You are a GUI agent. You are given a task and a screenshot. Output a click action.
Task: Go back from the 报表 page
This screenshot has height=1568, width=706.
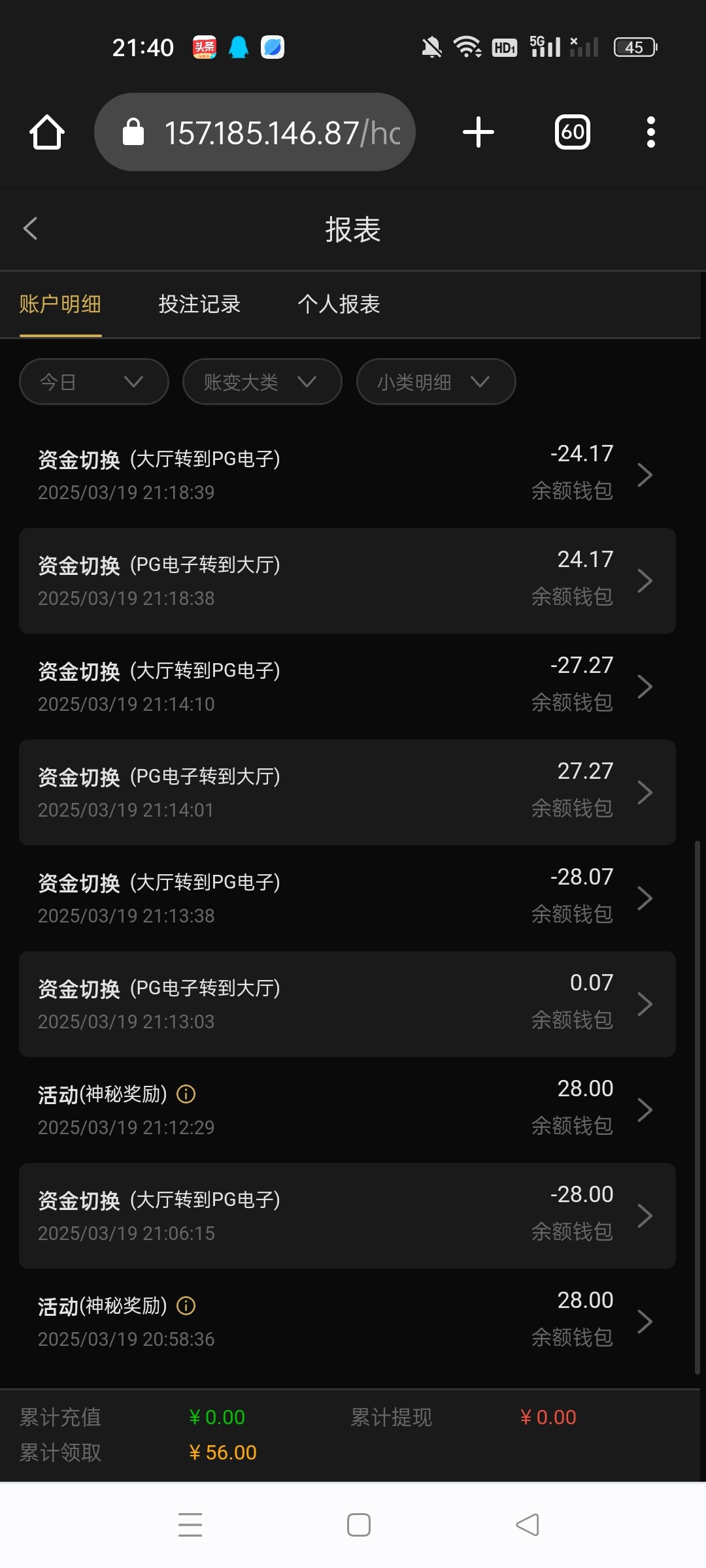coord(30,229)
